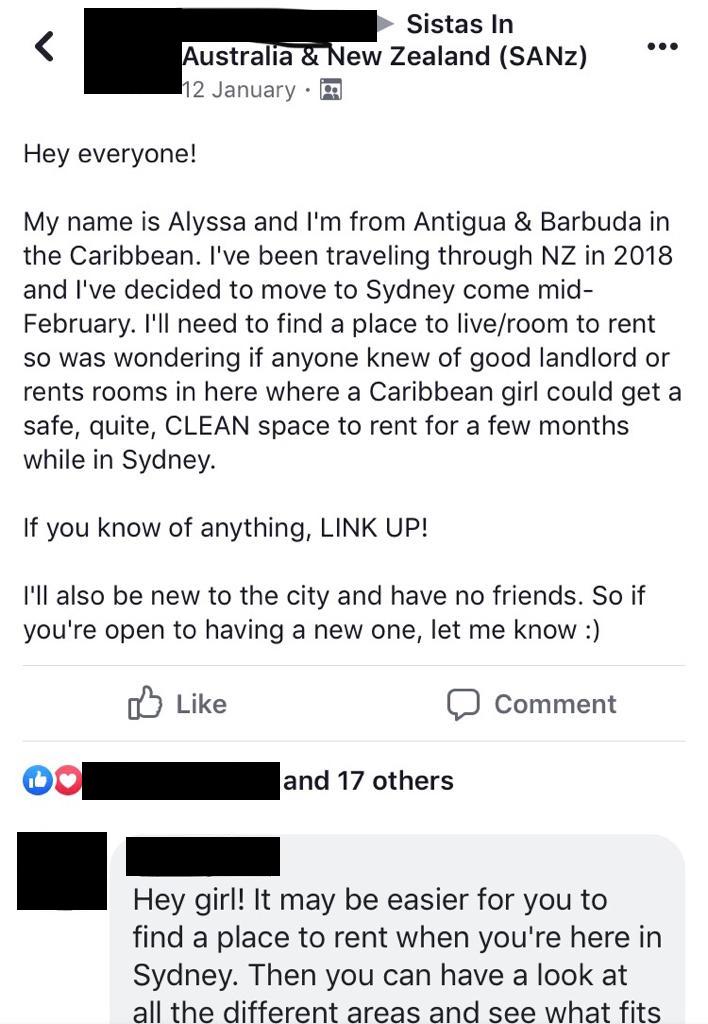View who reacted: and 17 others
The image size is (708, 1024).
click(x=368, y=781)
